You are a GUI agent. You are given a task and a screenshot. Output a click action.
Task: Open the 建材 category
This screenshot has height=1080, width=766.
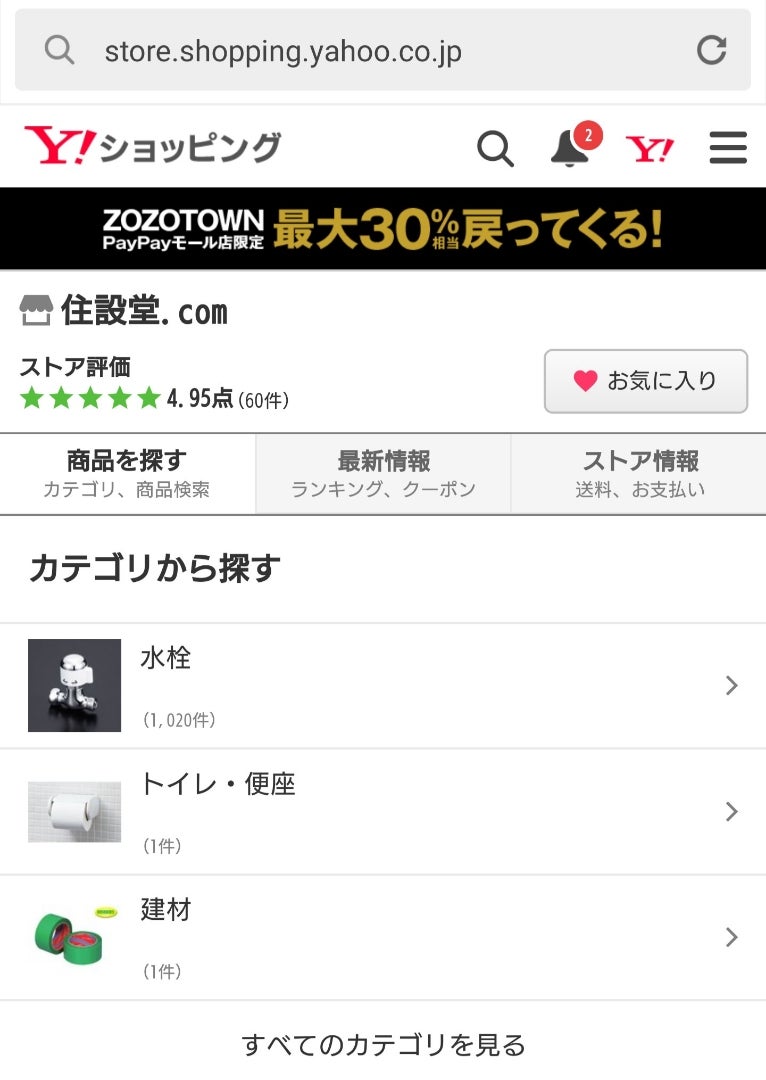pyautogui.click(x=383, y=938)
